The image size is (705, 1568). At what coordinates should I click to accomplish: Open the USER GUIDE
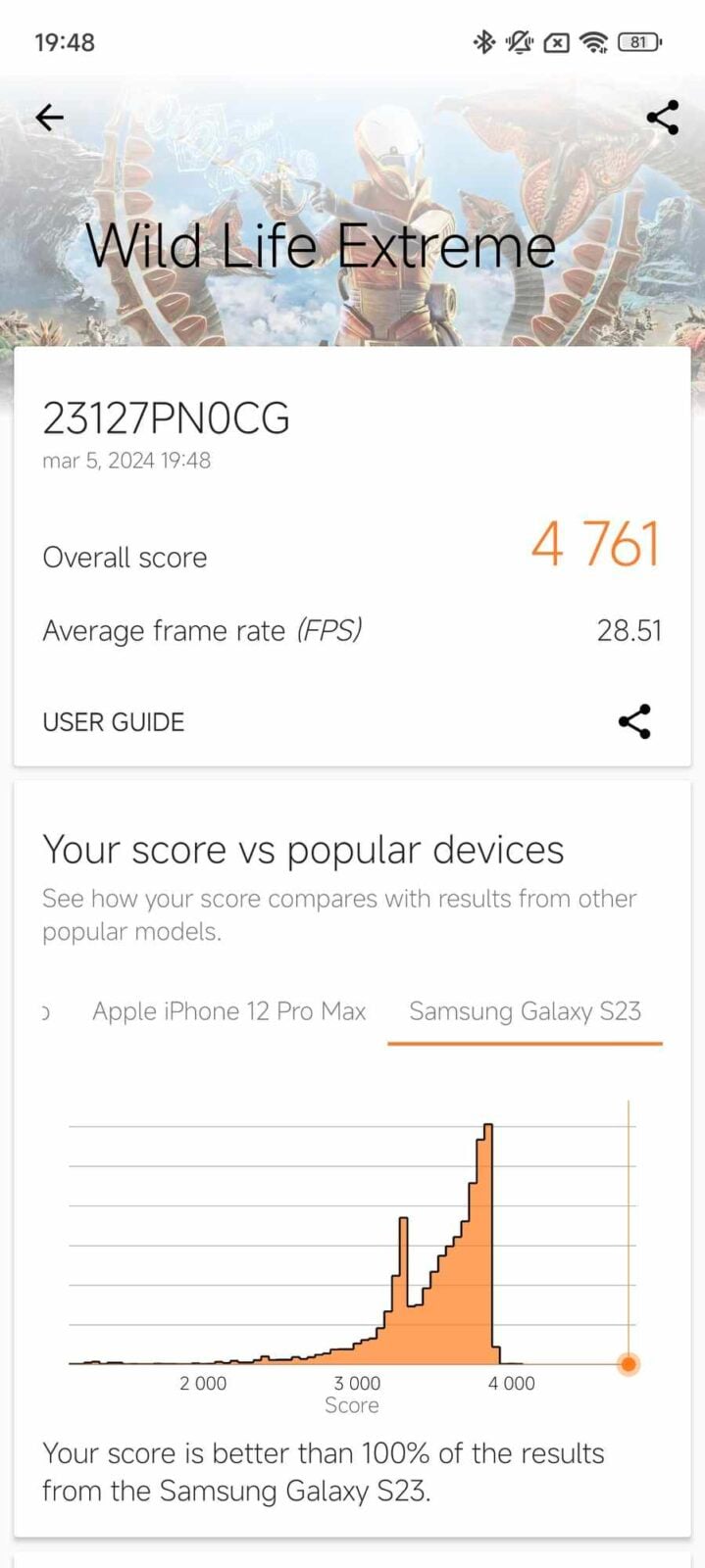[113, 722]
